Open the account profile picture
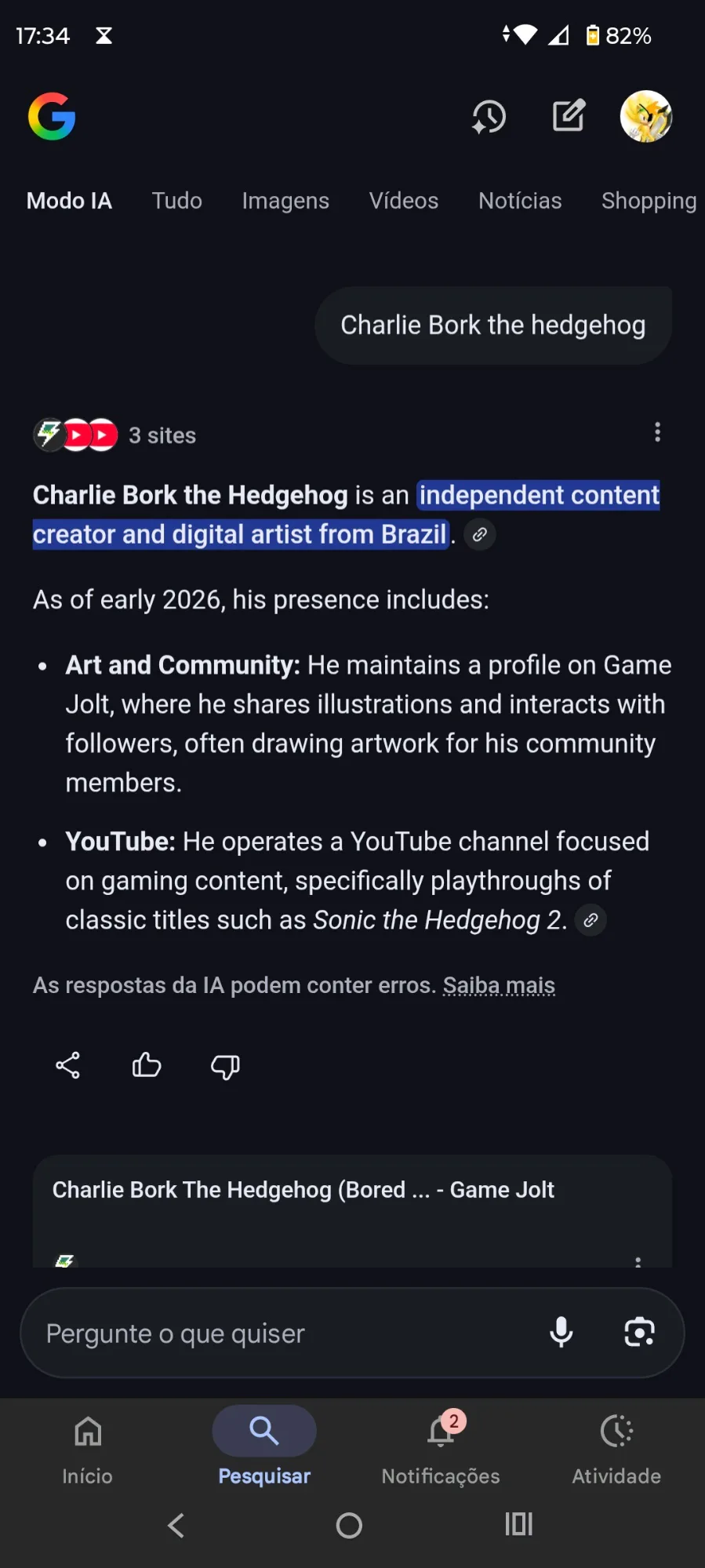The image size is (705, 1568). point(645,116)
